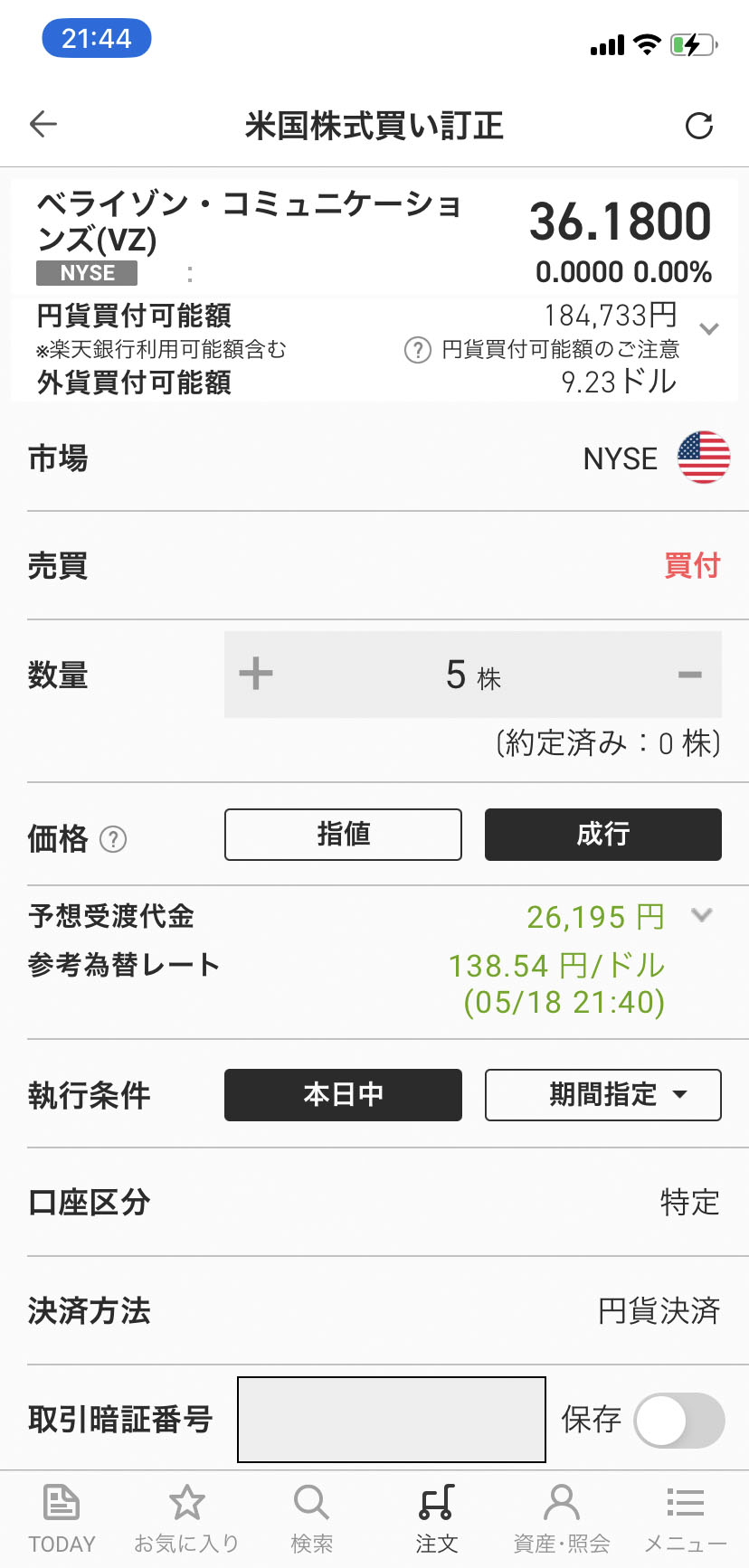Switch to the TODAY tab
Viewport: 749px width, 1568px height.
click(x=62, y=1518)
